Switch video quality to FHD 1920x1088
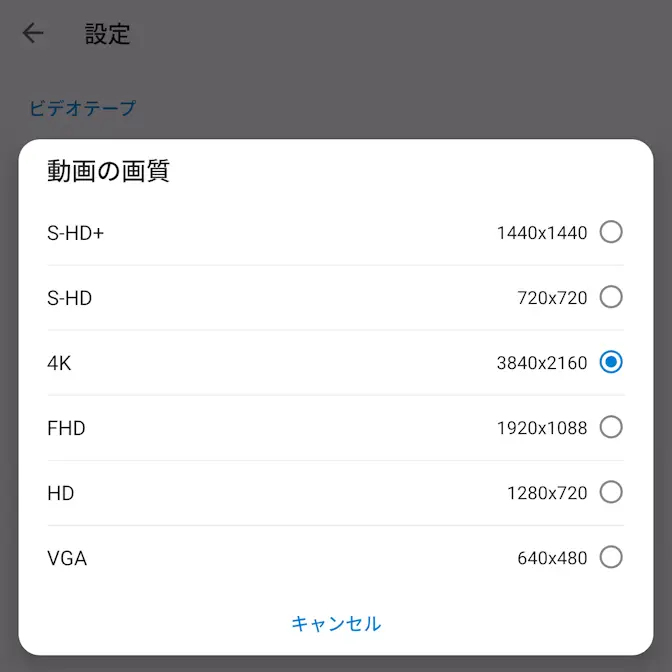Viewport: 672px width, 672px height. click(x=610, y=427)
